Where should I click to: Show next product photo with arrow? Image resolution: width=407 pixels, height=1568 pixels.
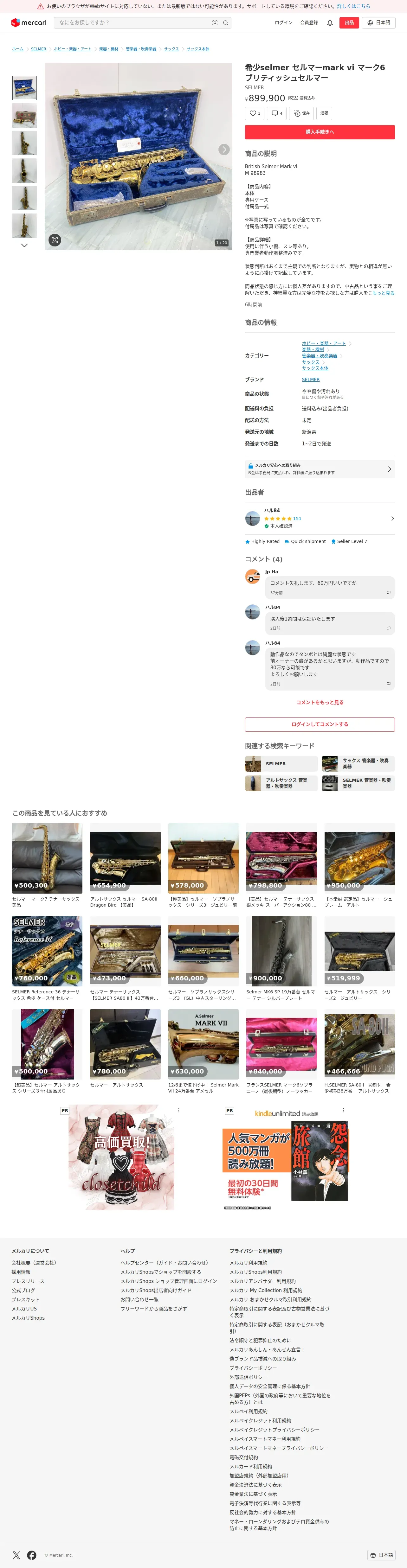[224, 149]
